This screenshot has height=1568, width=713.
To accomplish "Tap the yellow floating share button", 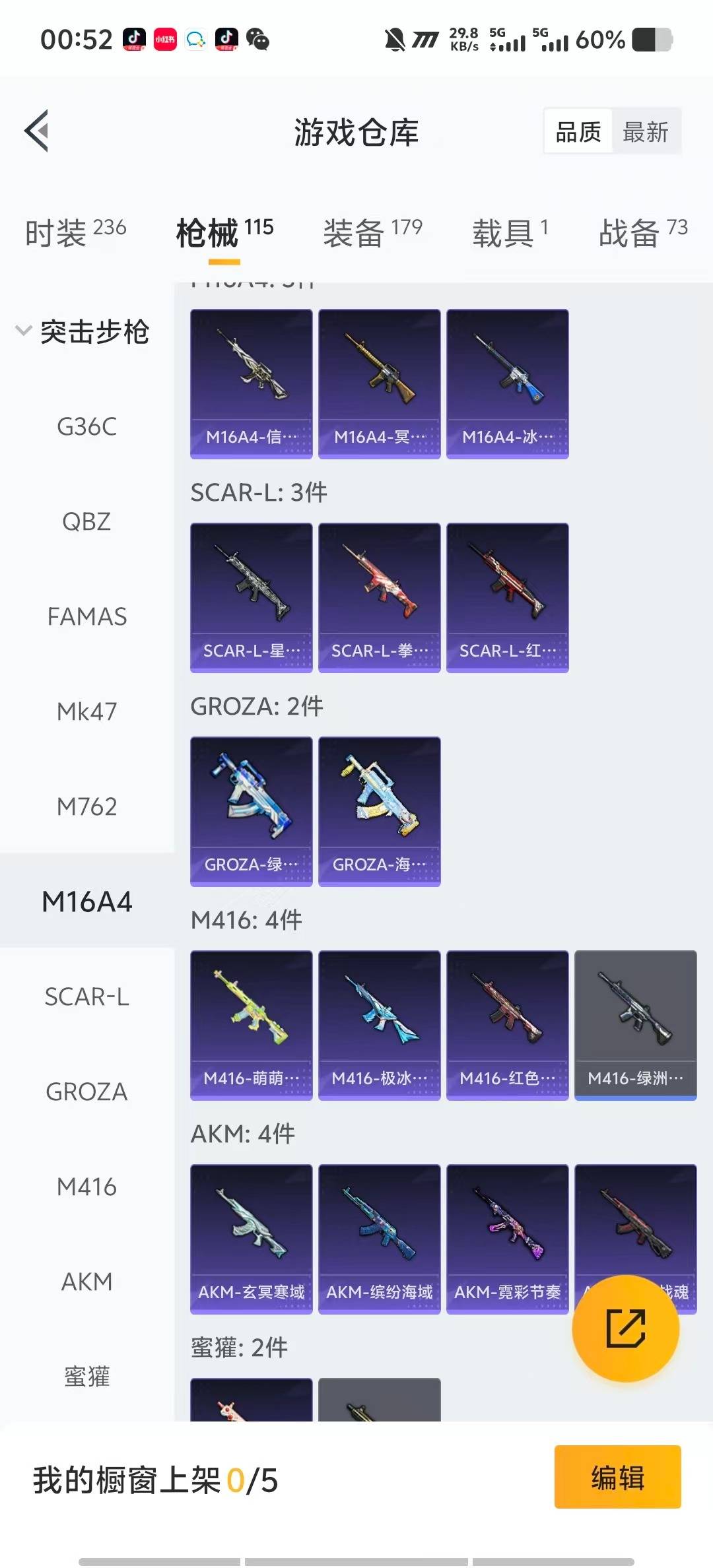I will tap(625, 1328).
